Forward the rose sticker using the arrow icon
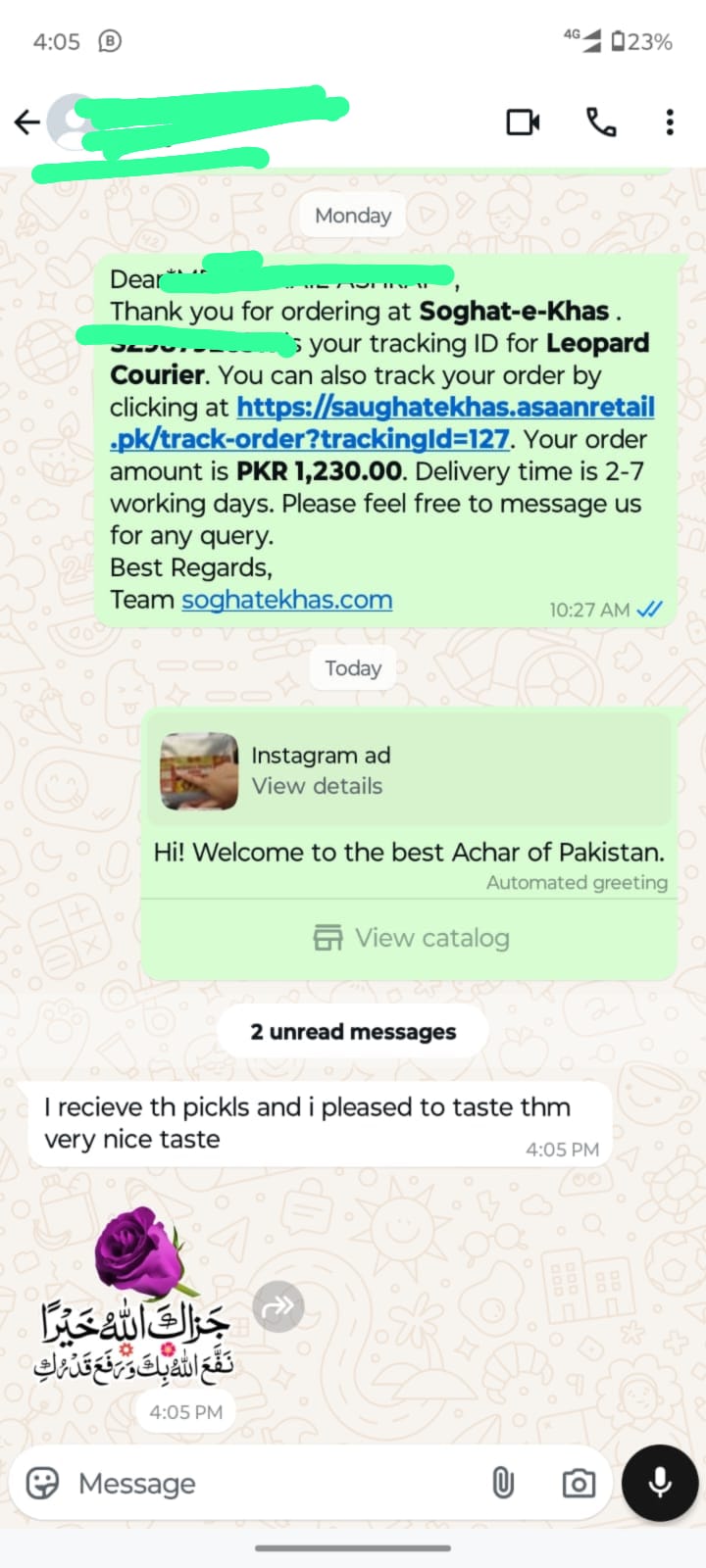This screenshot has width=706, height=1568. [x=277, y=1305]
